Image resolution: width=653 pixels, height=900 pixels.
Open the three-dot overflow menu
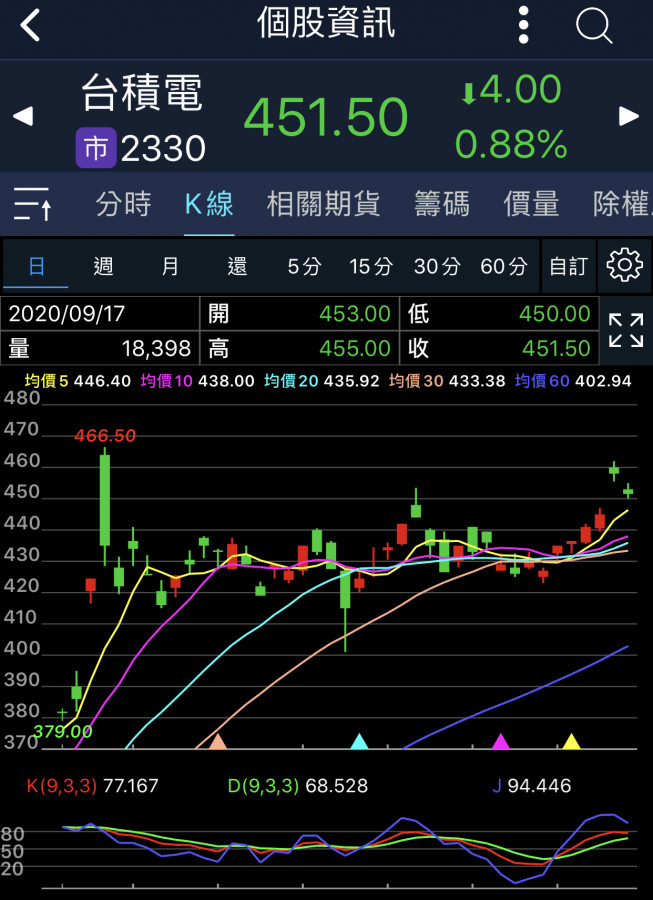pos(524,25)
